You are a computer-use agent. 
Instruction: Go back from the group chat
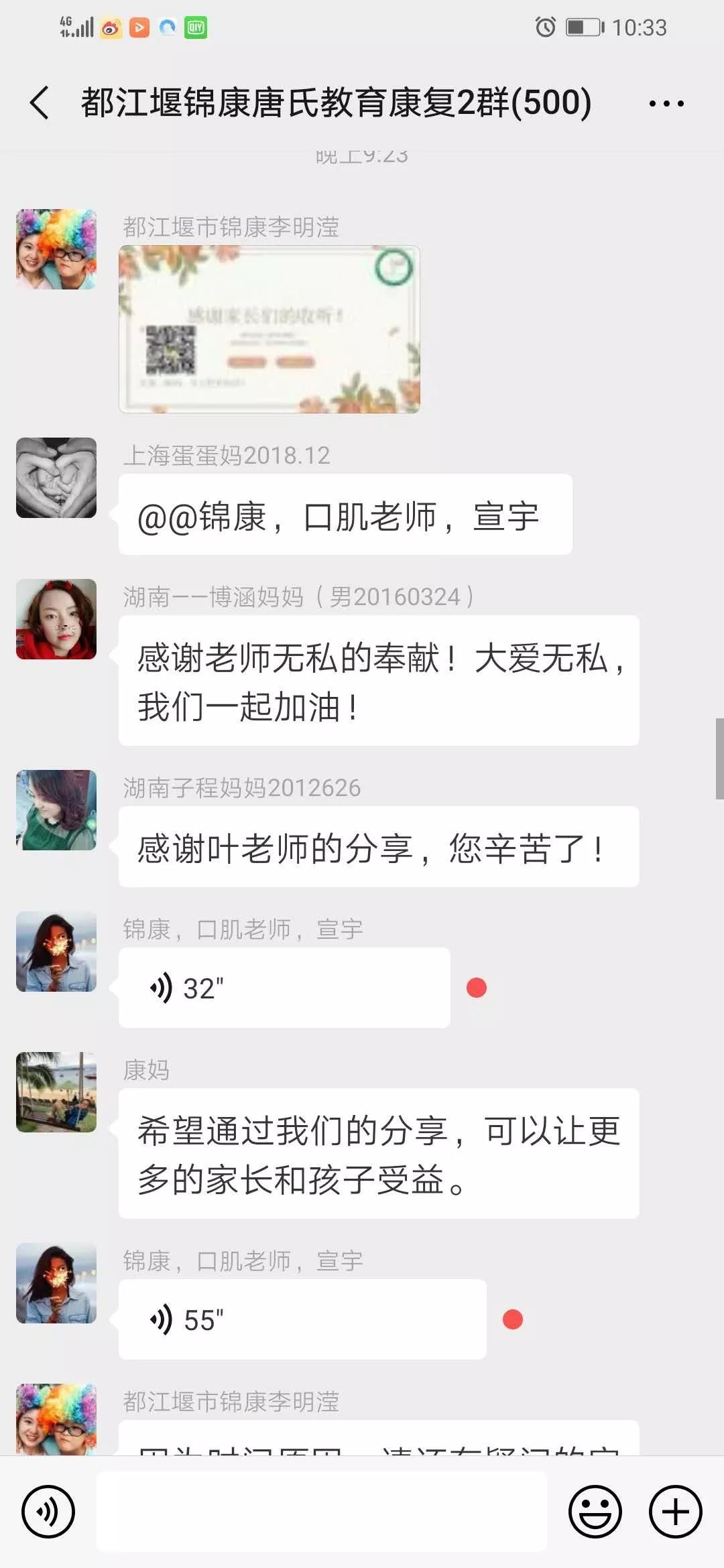pyautogui.click(x=40, y=103)
